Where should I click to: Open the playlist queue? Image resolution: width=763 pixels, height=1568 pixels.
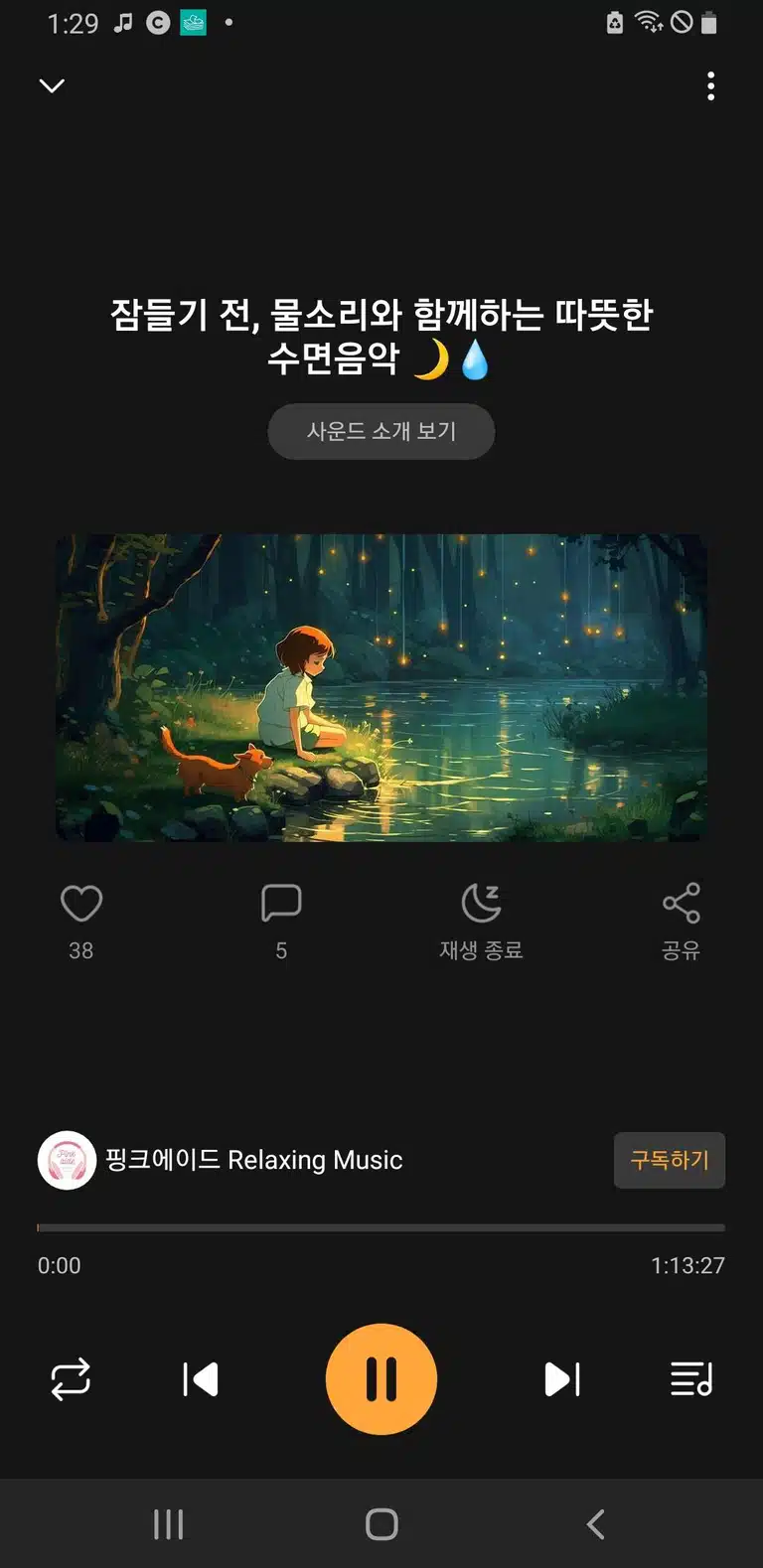(x=691, y=1379)
